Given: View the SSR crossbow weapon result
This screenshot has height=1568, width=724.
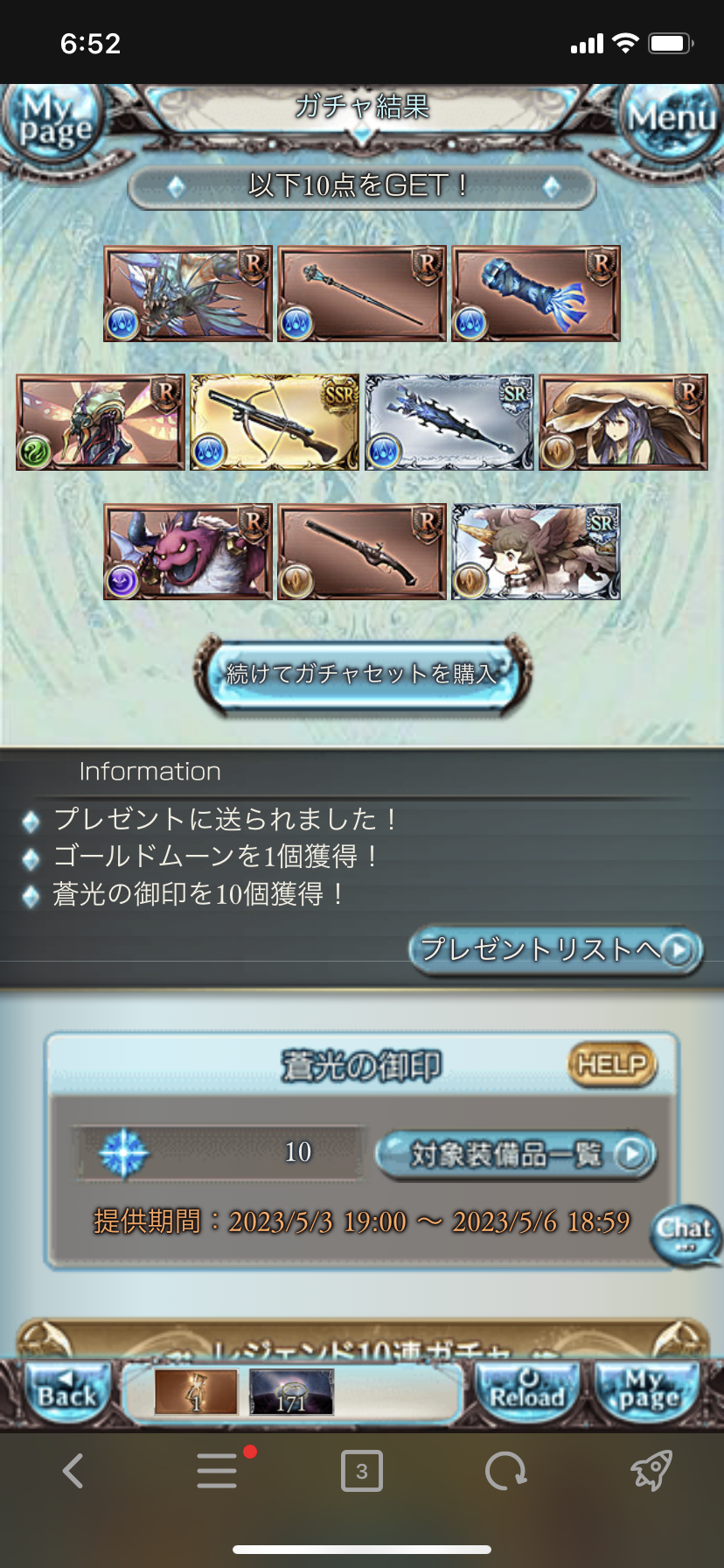Looking at the screenshot, I should point(275,423).
